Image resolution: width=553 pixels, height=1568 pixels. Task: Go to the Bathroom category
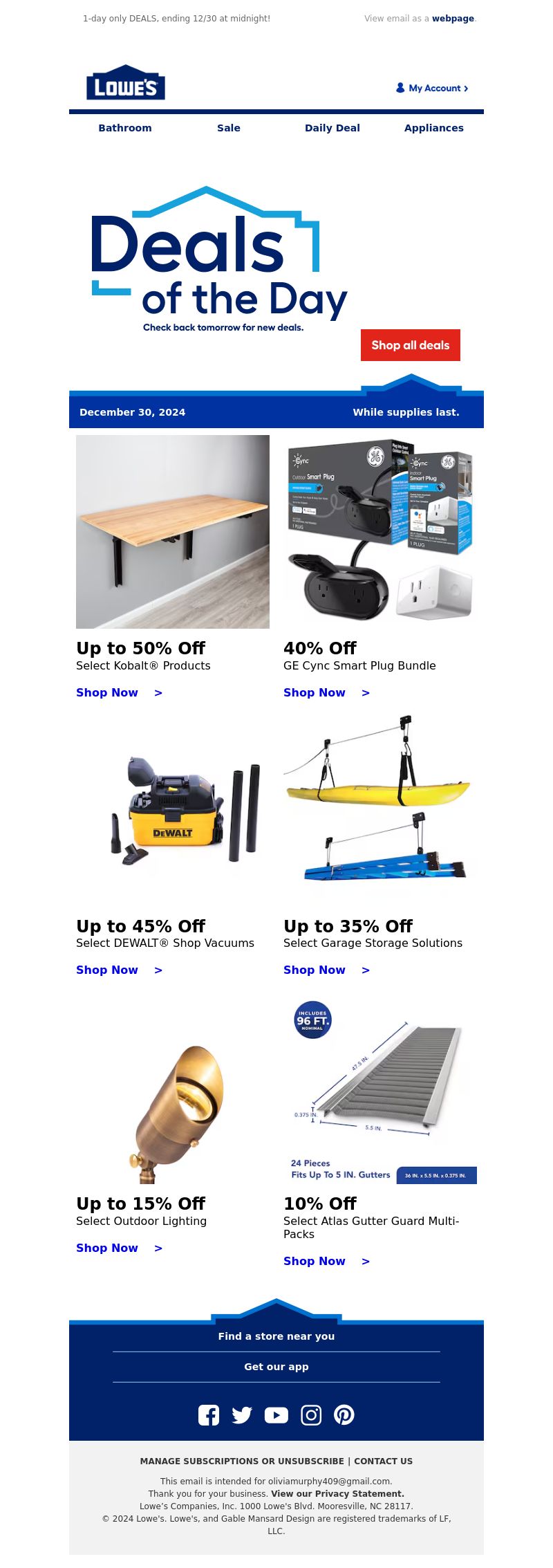click(x=125, y=128)
